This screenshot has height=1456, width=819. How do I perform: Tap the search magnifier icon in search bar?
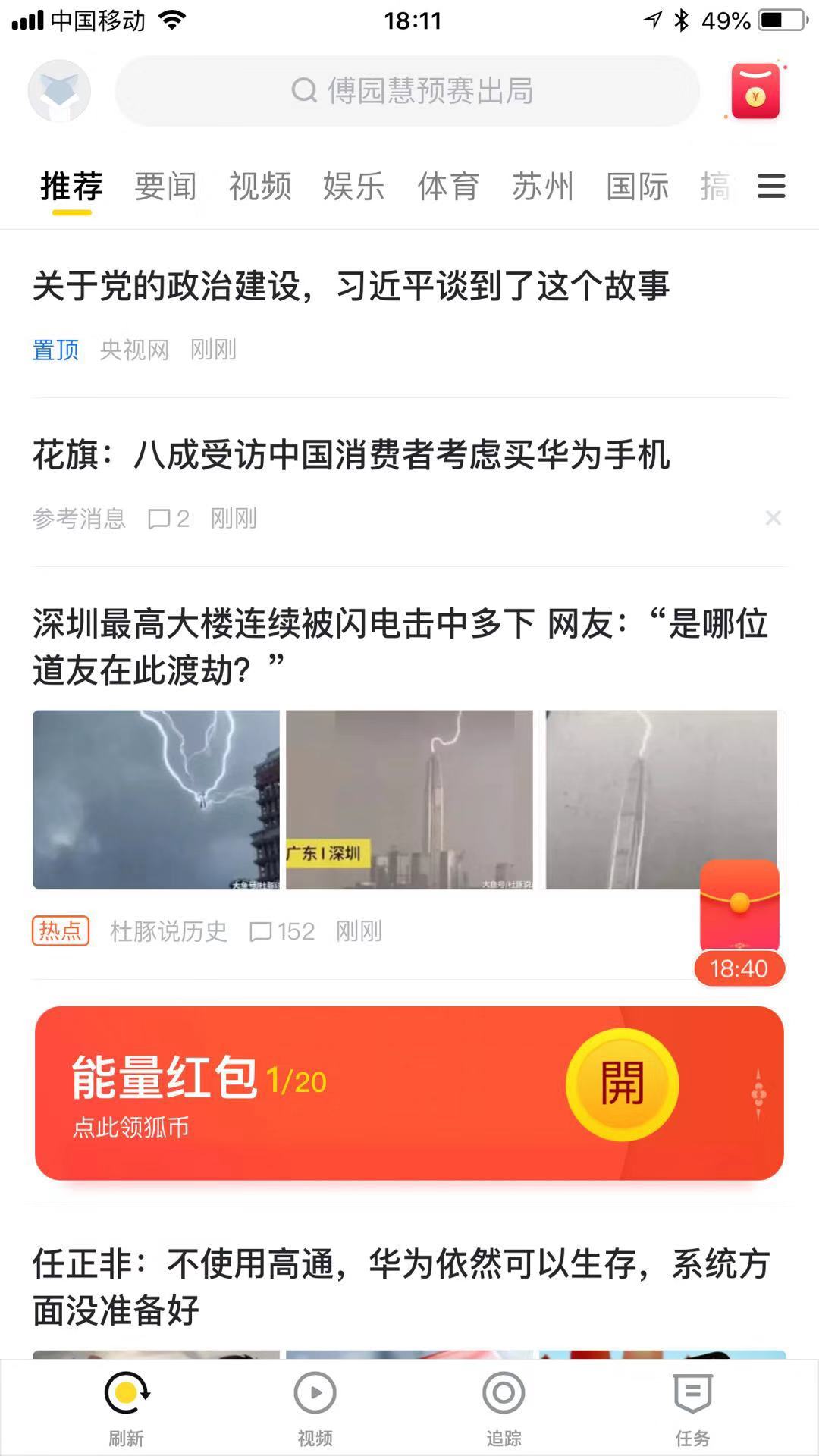coord(304,91)
